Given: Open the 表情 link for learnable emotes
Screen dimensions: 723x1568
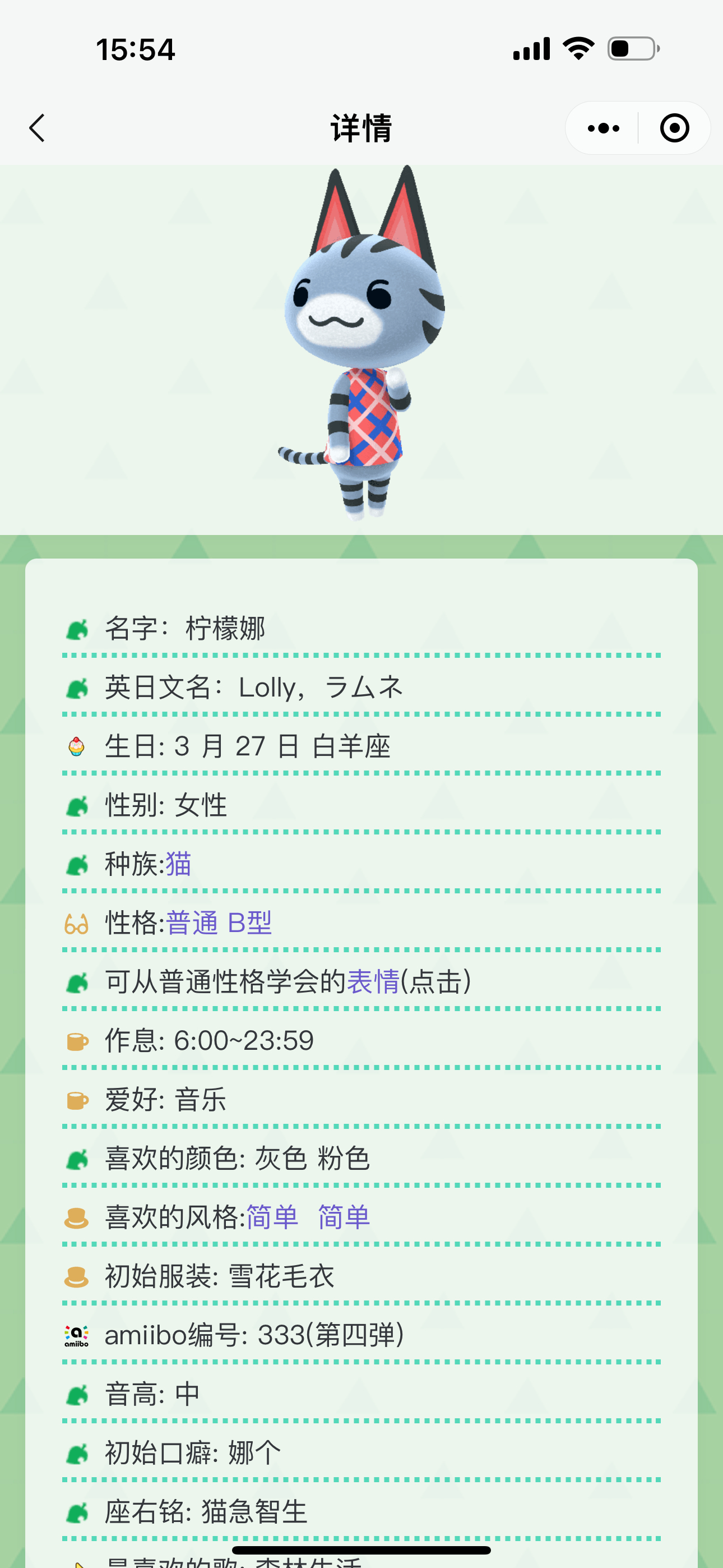Looking at the screenshot, I should (x=373, y=982).
